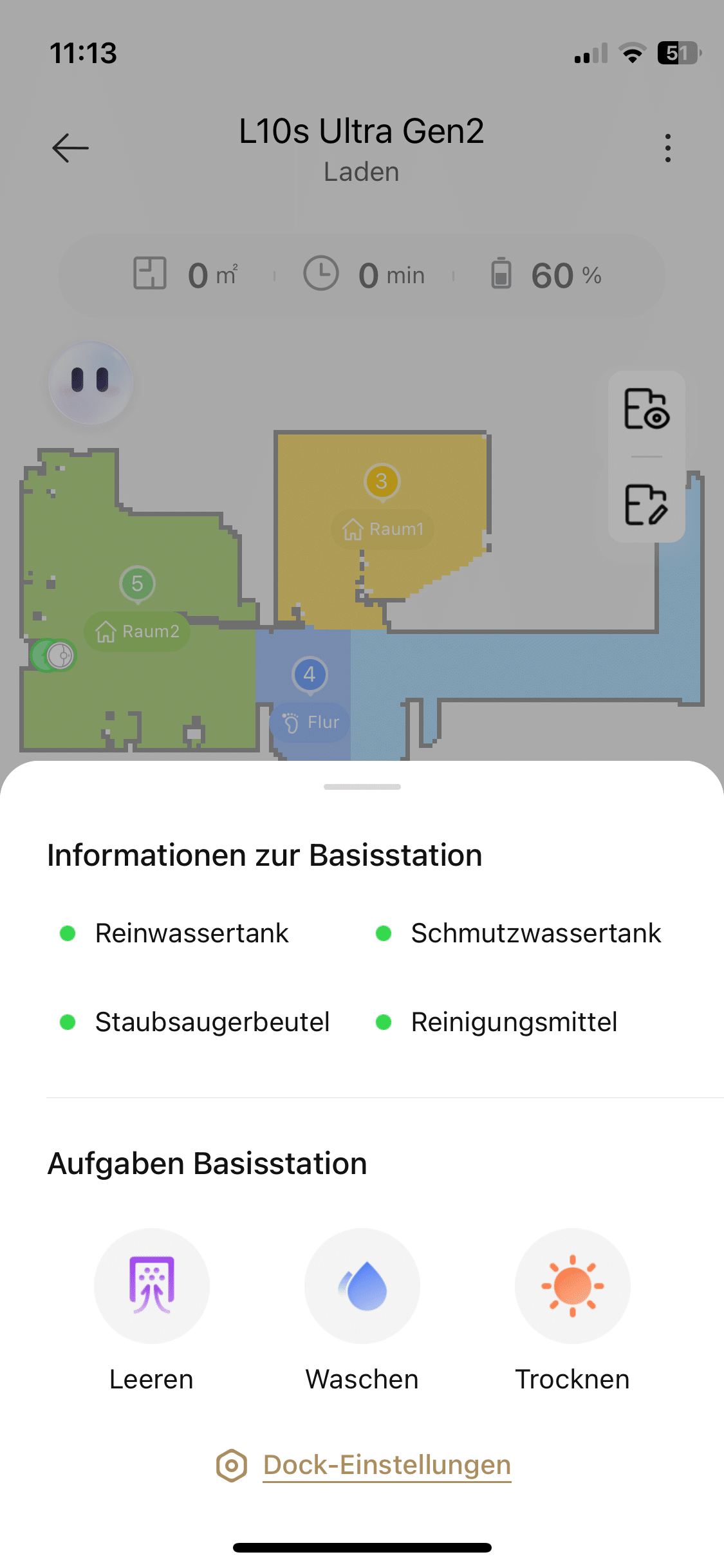724x1568 pixels.
Task: Open the map view icon with eye
Action: point(647,409)
